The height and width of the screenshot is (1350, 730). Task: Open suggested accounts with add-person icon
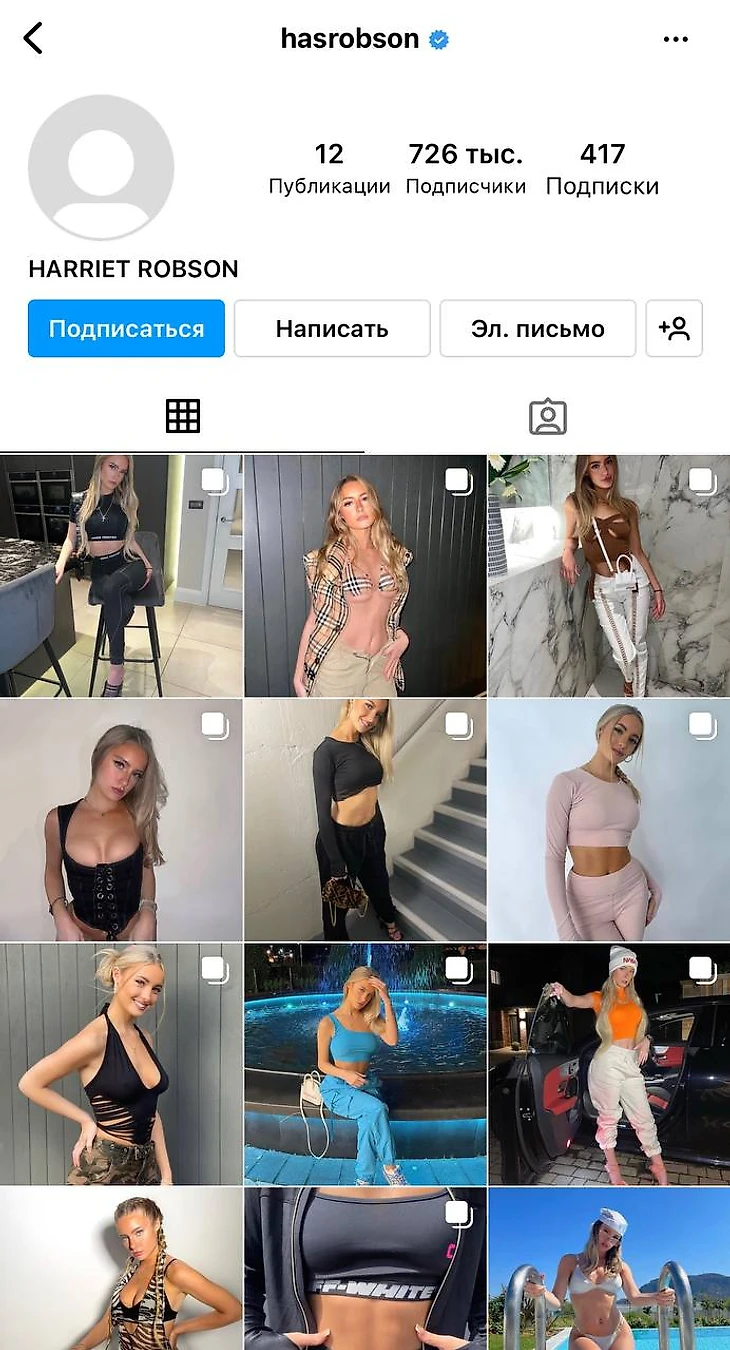[674, 328]
